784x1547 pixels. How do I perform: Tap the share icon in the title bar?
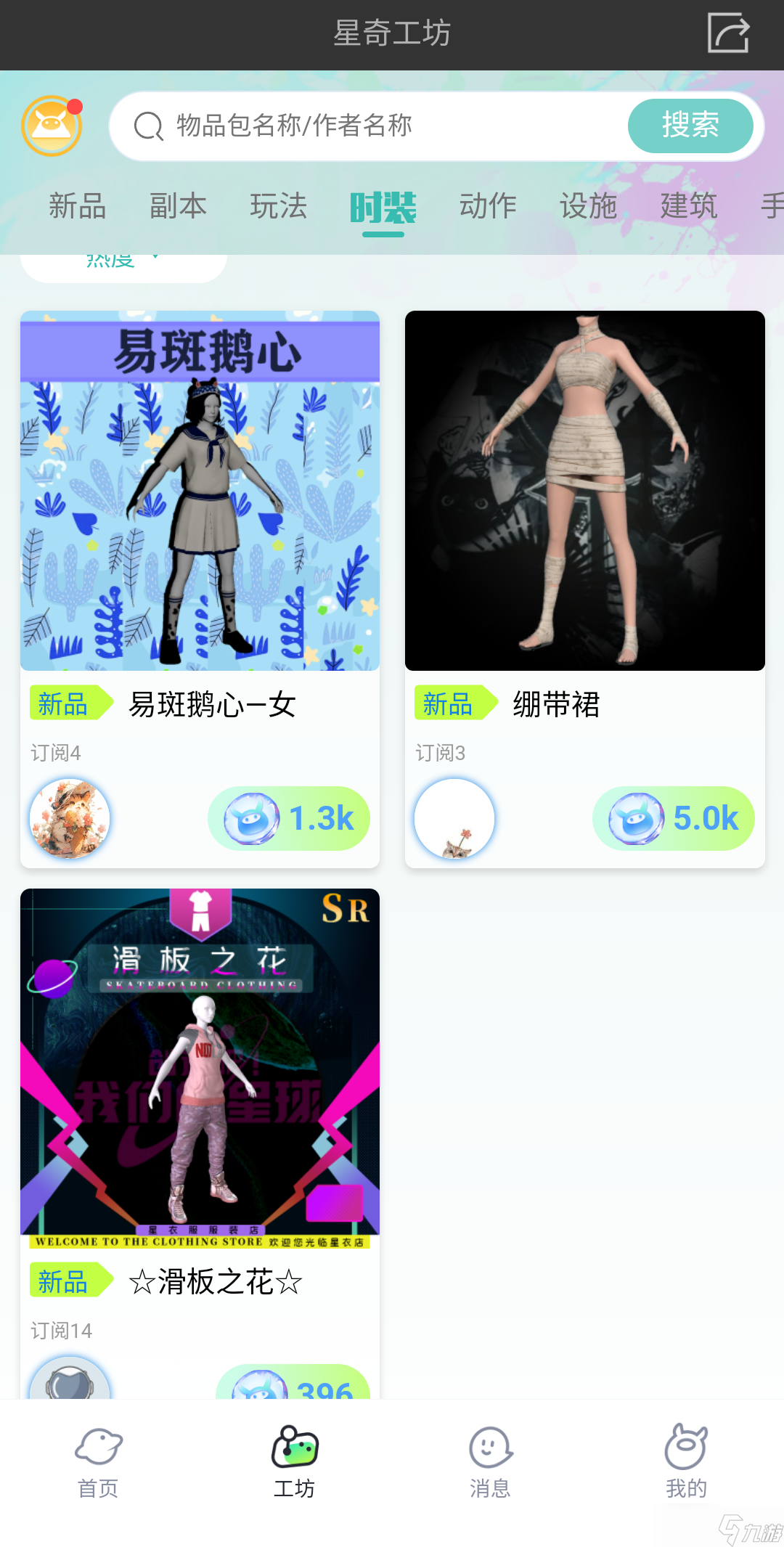click(728, 33)
